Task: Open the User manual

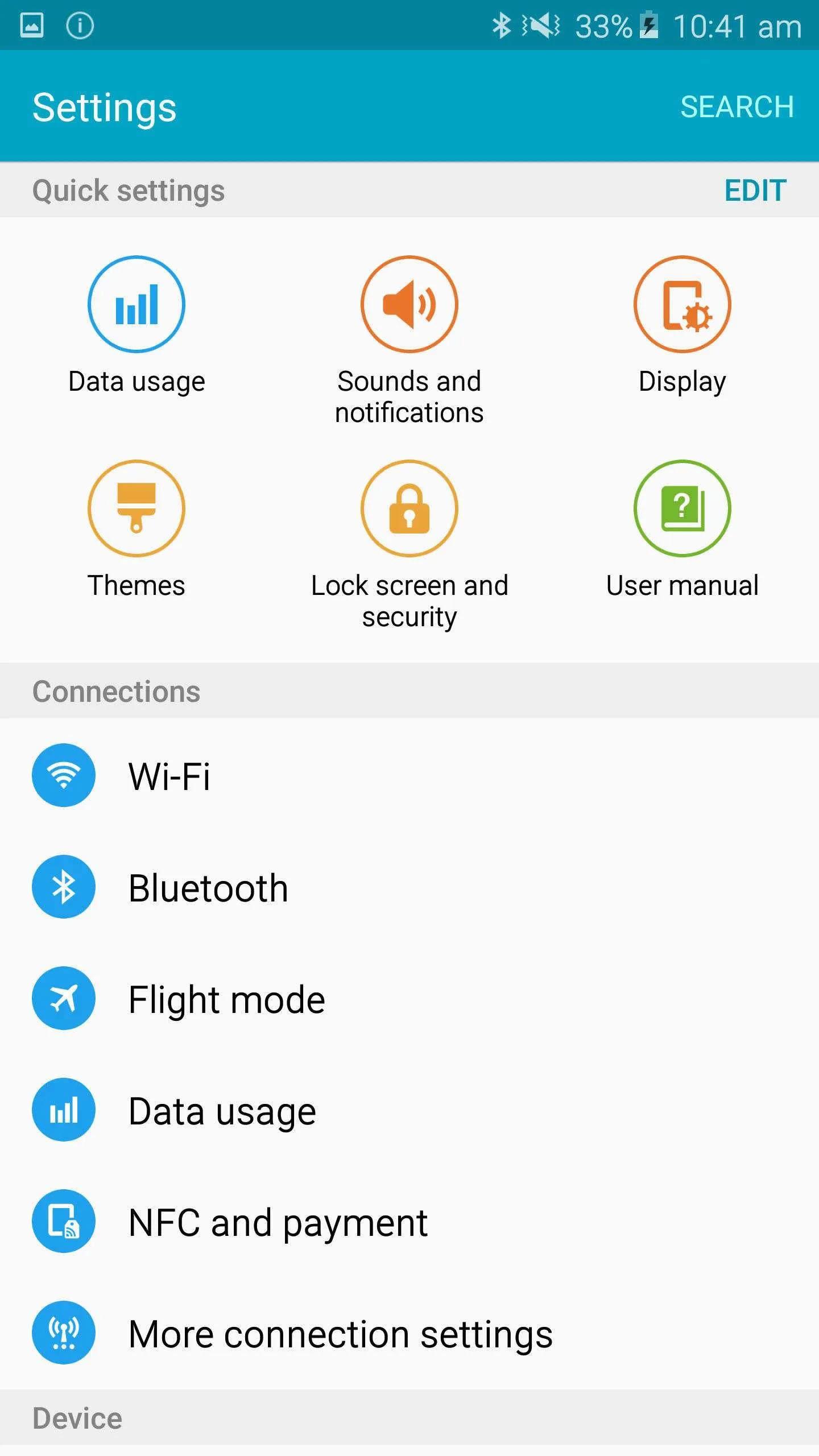Action: (x=682, y=508)
